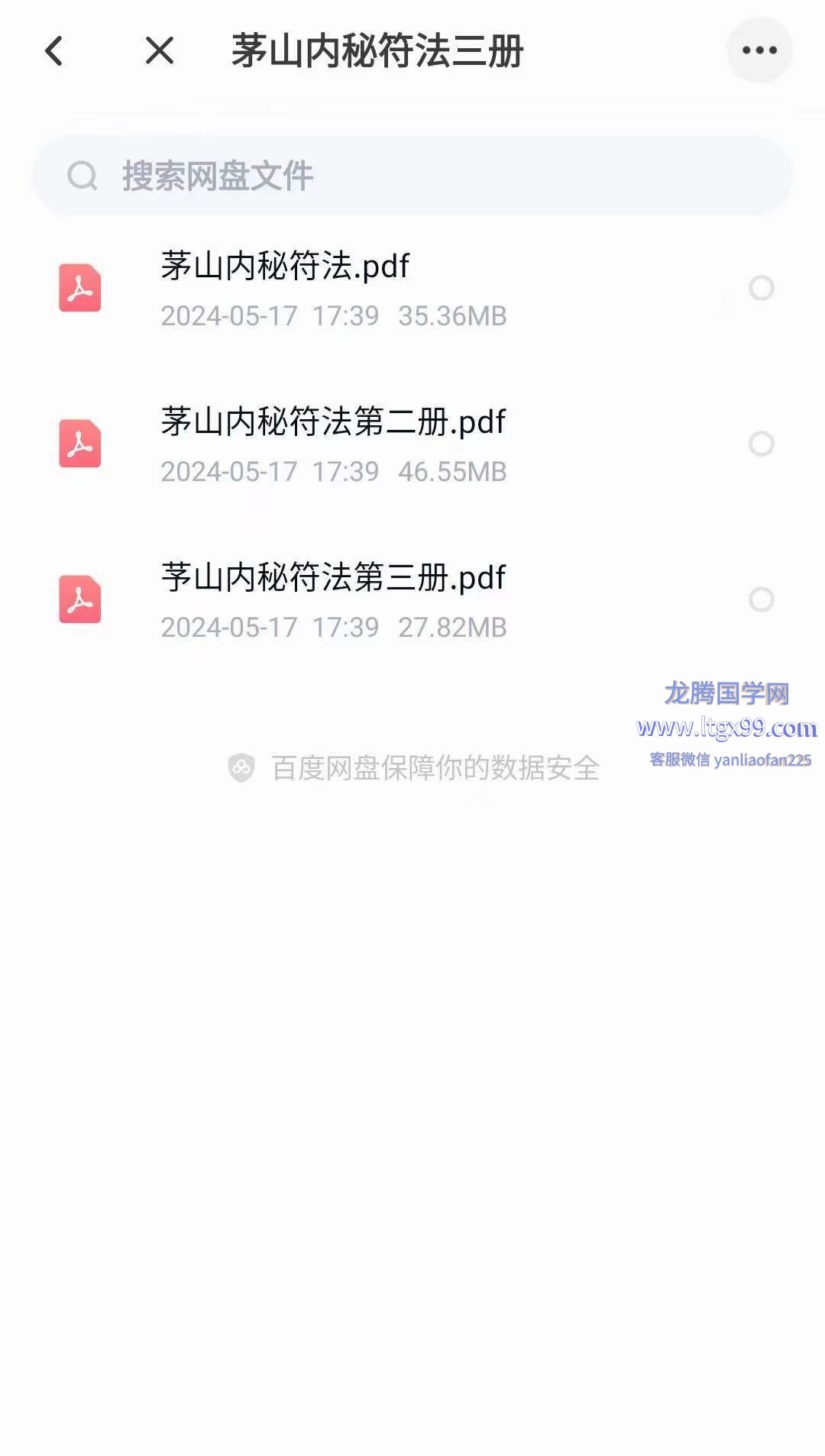Open the three-dot overflow menu

click(759, 50)
